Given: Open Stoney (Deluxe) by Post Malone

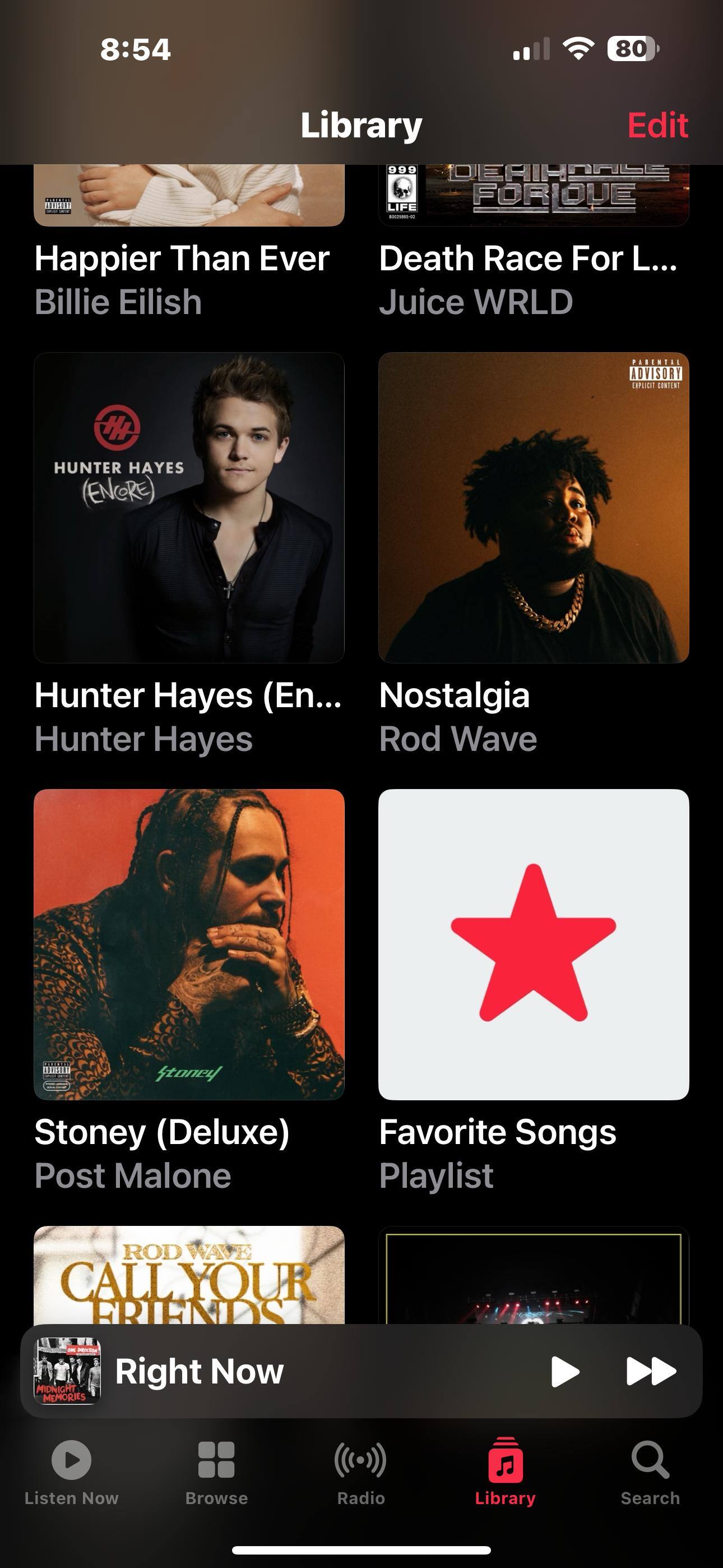Looking at the screenshot, I should (189, 944).
